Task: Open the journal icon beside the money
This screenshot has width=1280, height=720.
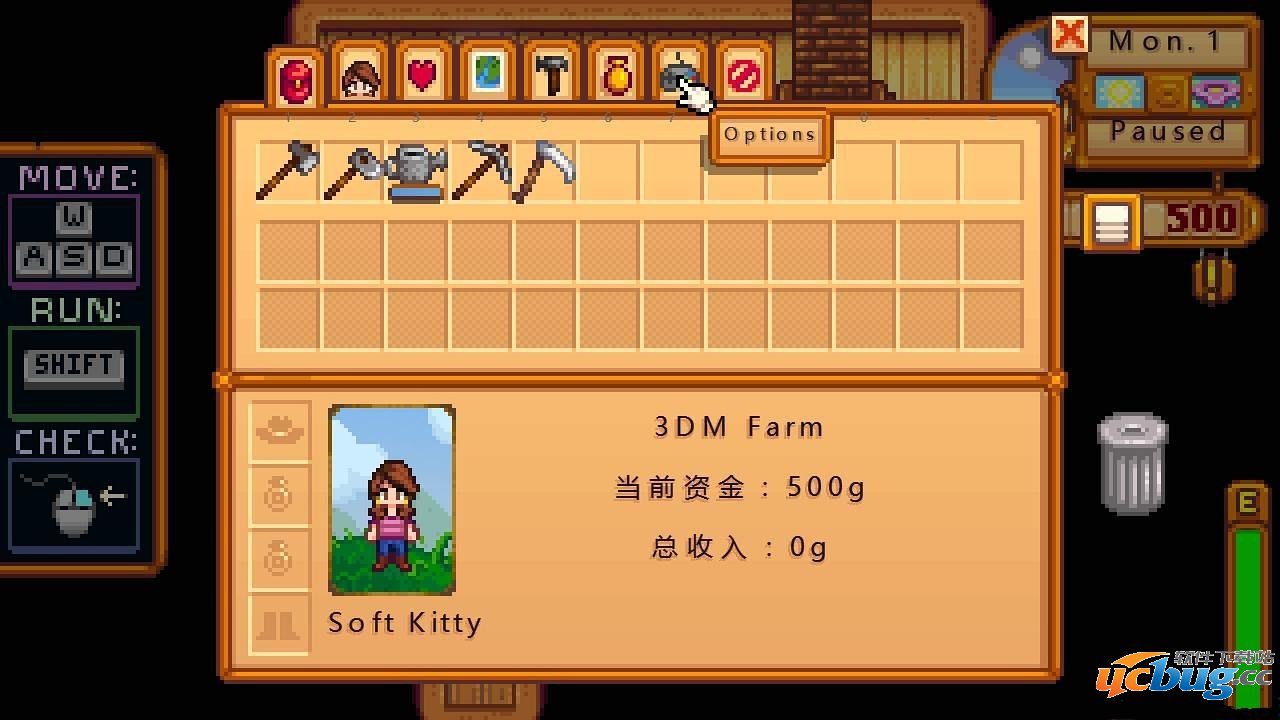Action: (x=1112, y=221)
